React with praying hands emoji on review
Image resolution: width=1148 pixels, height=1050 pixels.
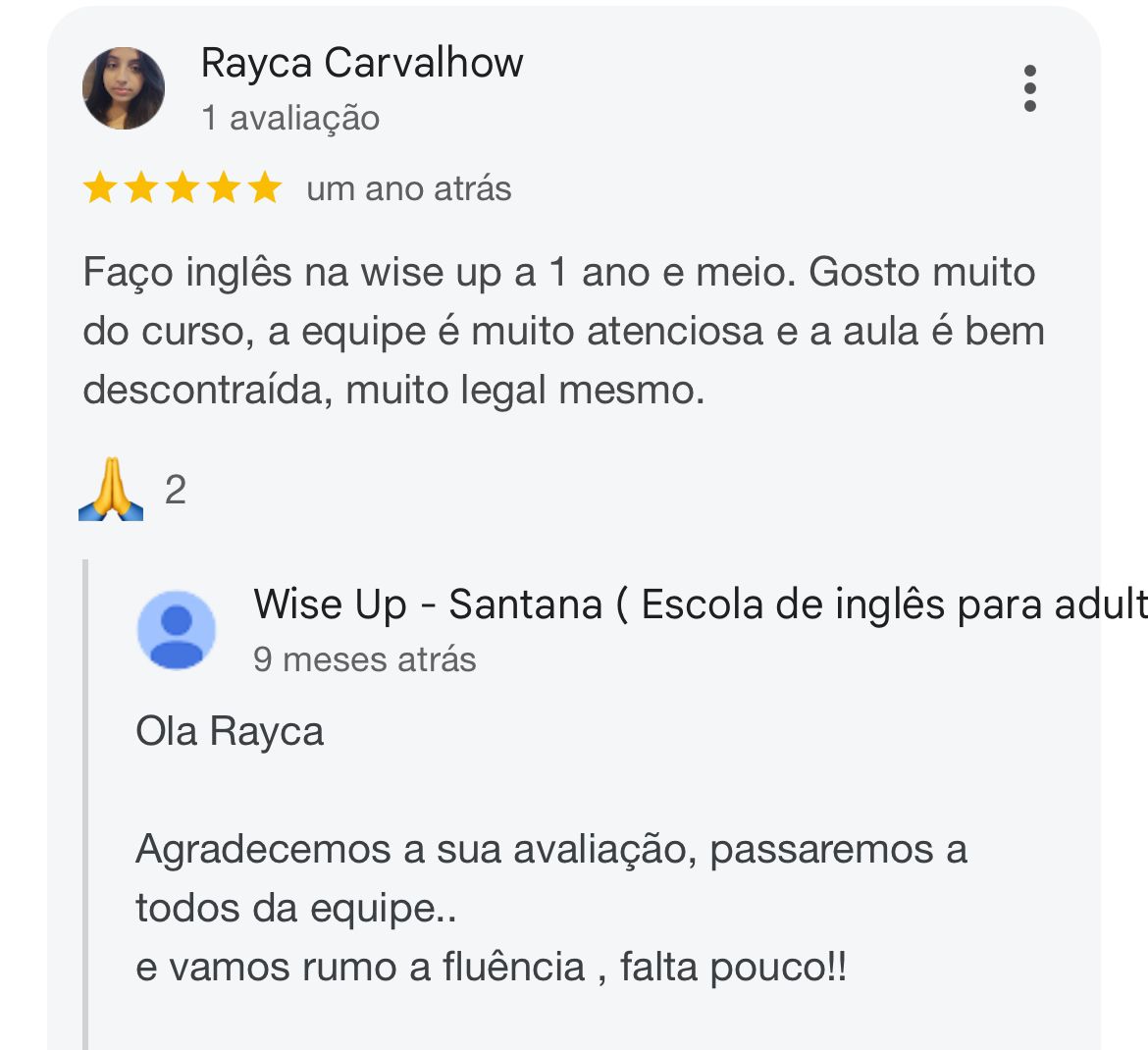coord(112,489)
